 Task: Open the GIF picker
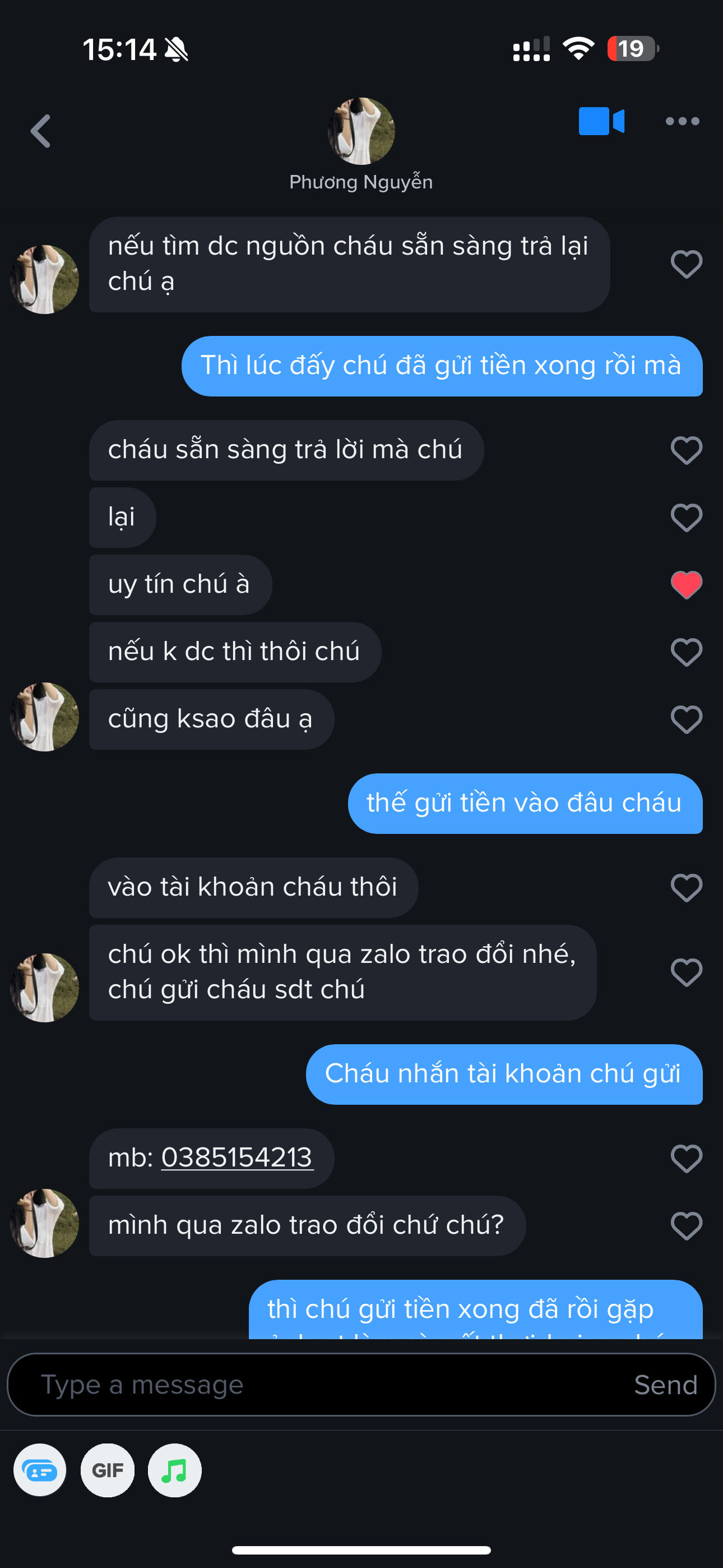pos(108,1470)
